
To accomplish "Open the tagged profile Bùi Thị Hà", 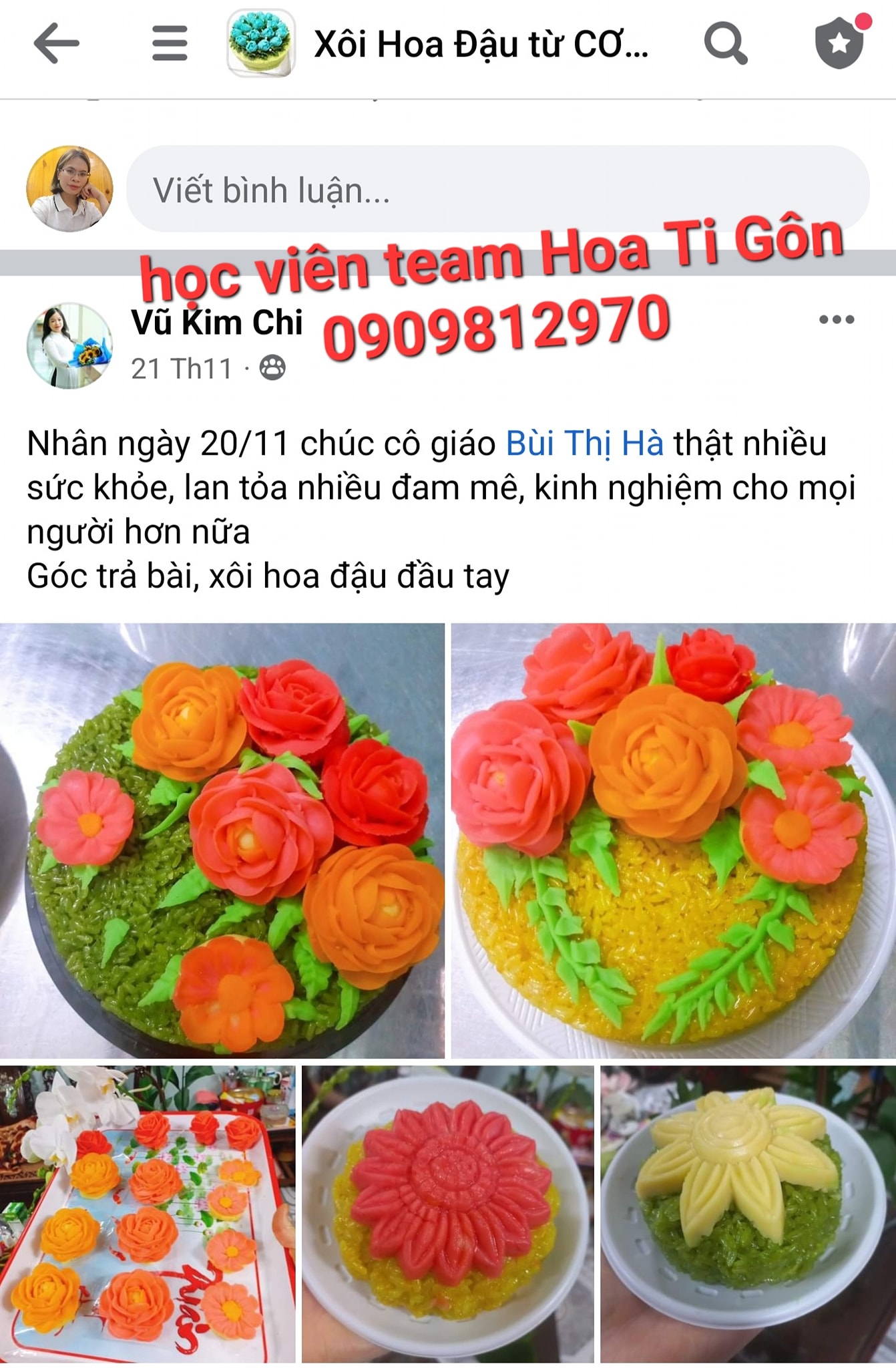I will 584,443.
